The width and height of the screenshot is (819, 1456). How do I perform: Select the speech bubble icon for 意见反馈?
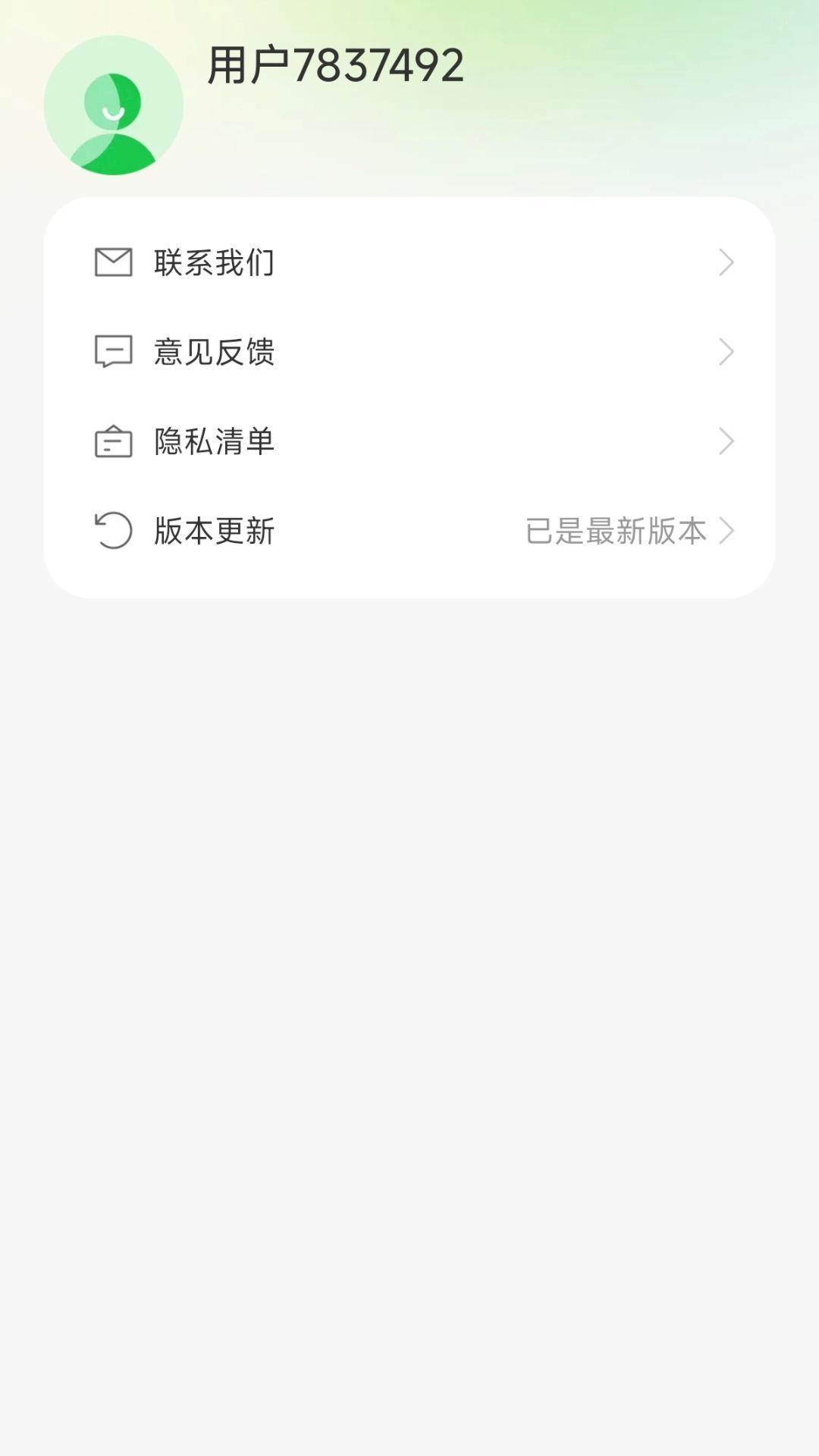112,351
